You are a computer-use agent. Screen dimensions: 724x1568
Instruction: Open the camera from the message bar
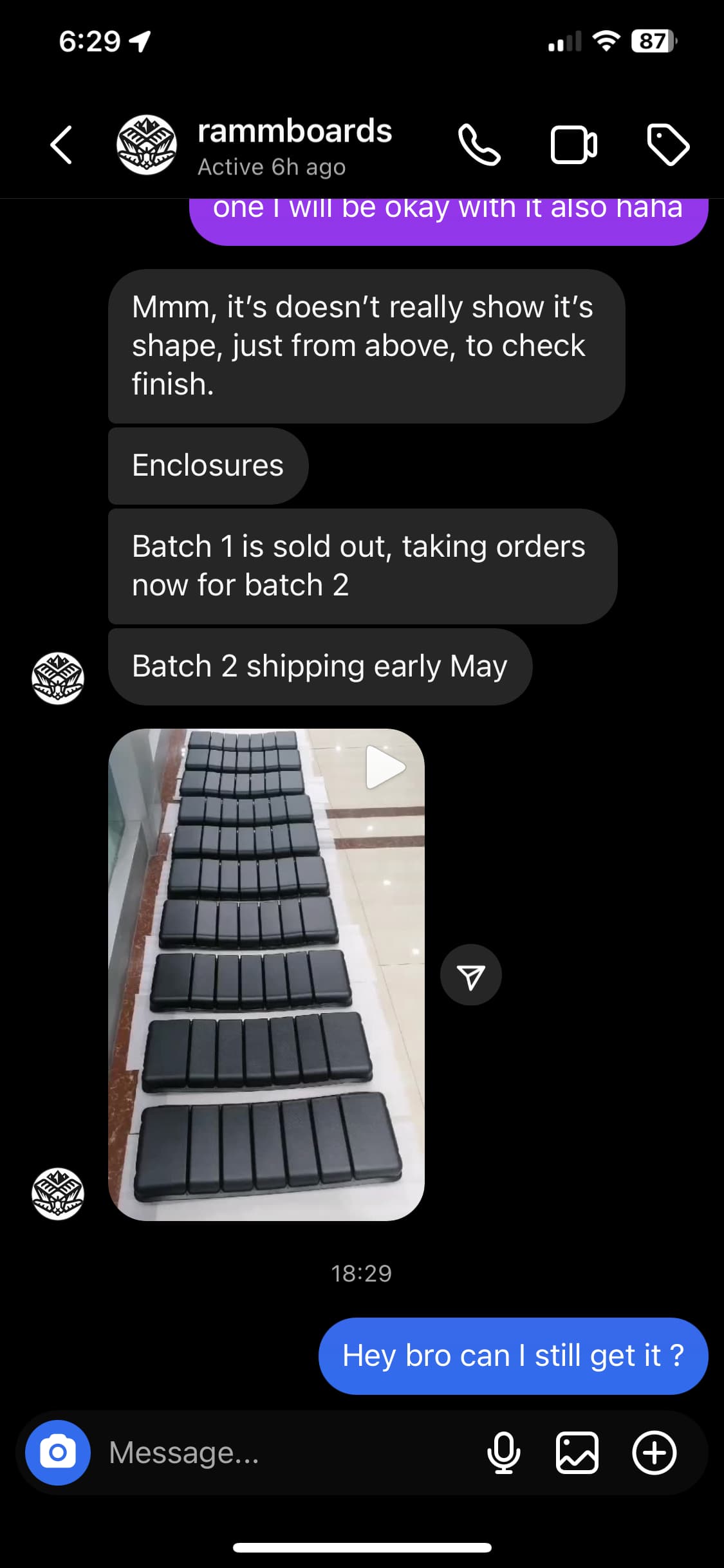point(58,1453)
